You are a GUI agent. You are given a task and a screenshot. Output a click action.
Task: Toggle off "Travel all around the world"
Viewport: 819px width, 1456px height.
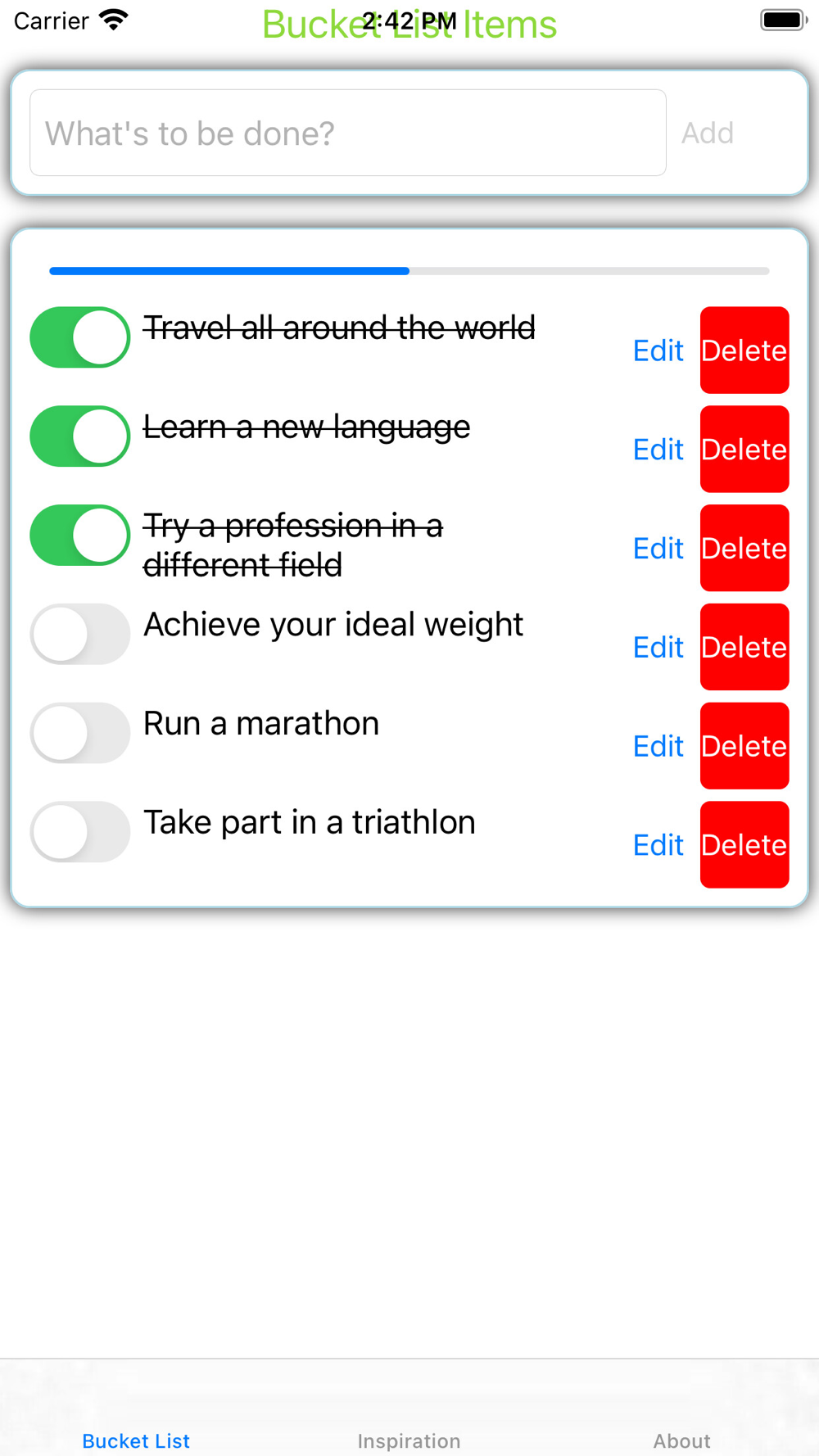(x=80, y=337)
